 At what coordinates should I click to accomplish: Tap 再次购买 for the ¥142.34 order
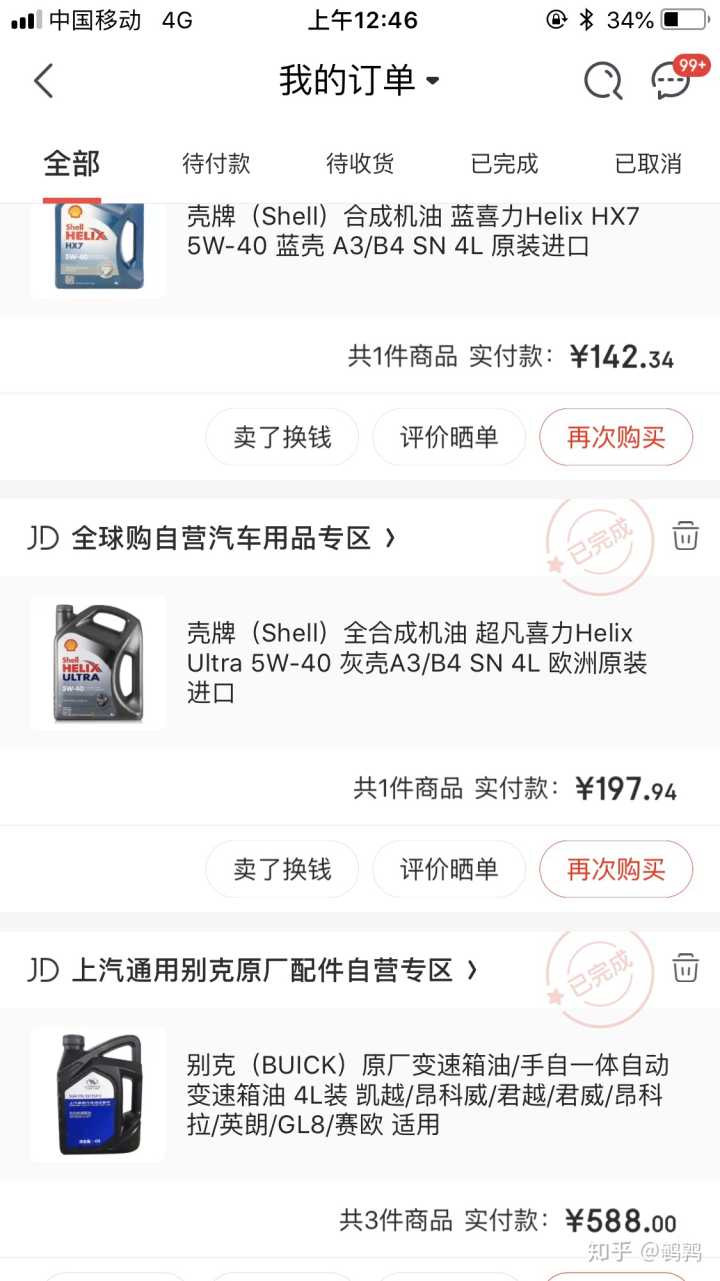(x=616, y=437)
